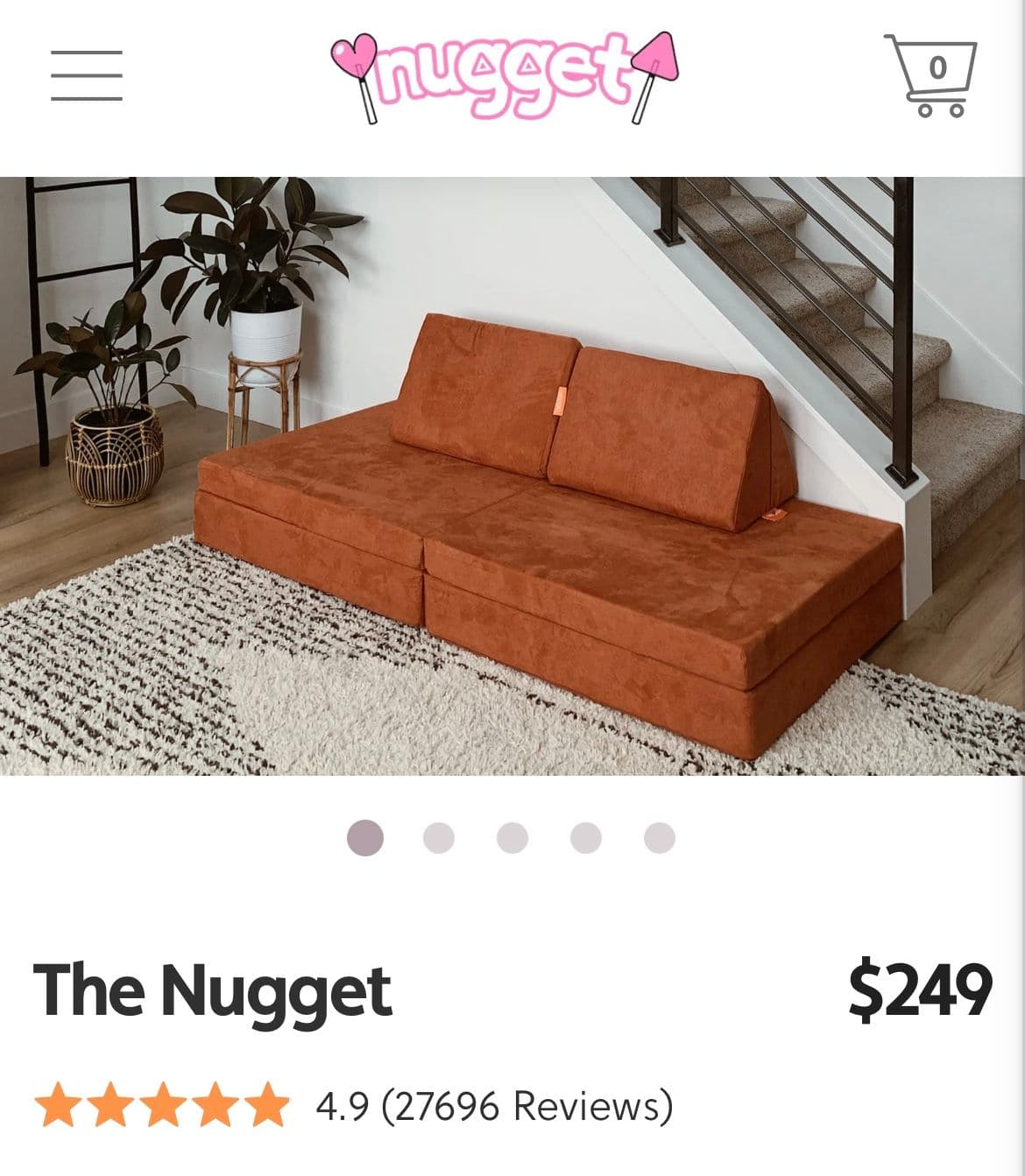The image size is (1025, 1176).
Task: Go to the Nugget home logo
Action: click(505, 77)
